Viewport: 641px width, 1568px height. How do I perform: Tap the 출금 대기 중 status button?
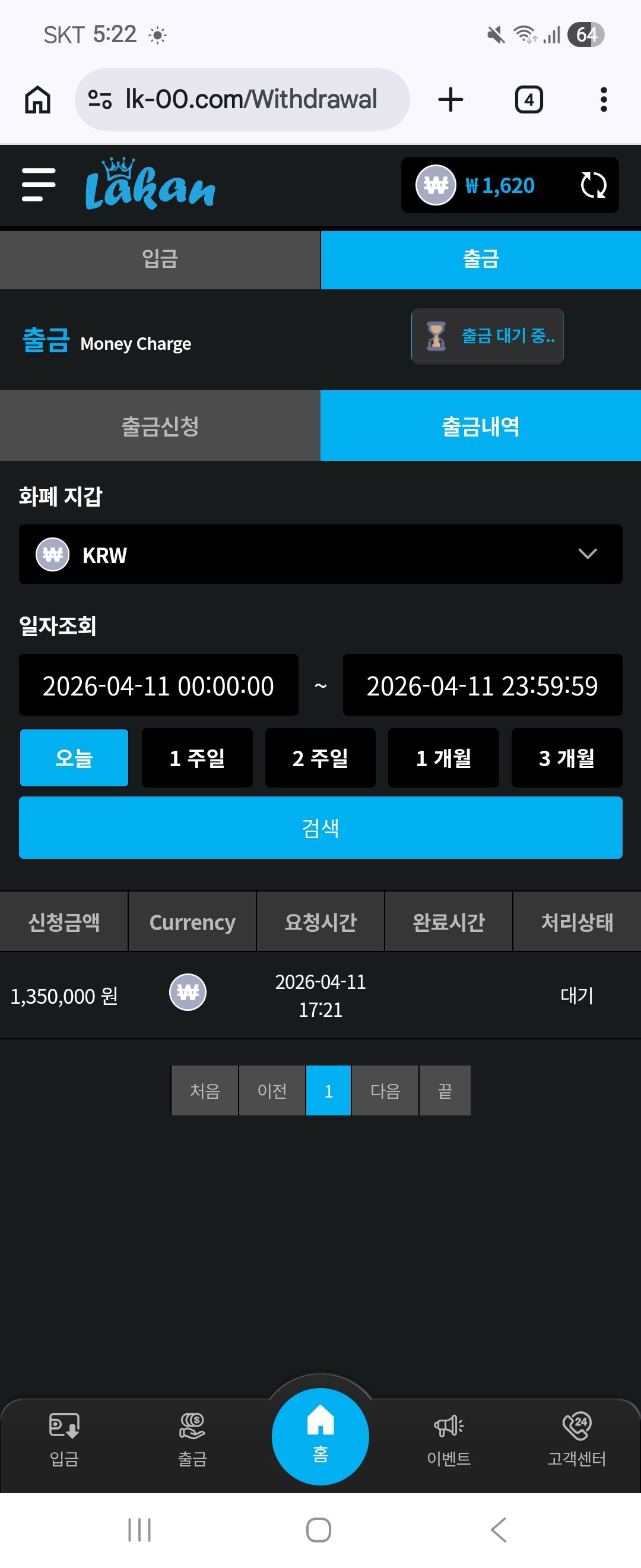[488, 336]
